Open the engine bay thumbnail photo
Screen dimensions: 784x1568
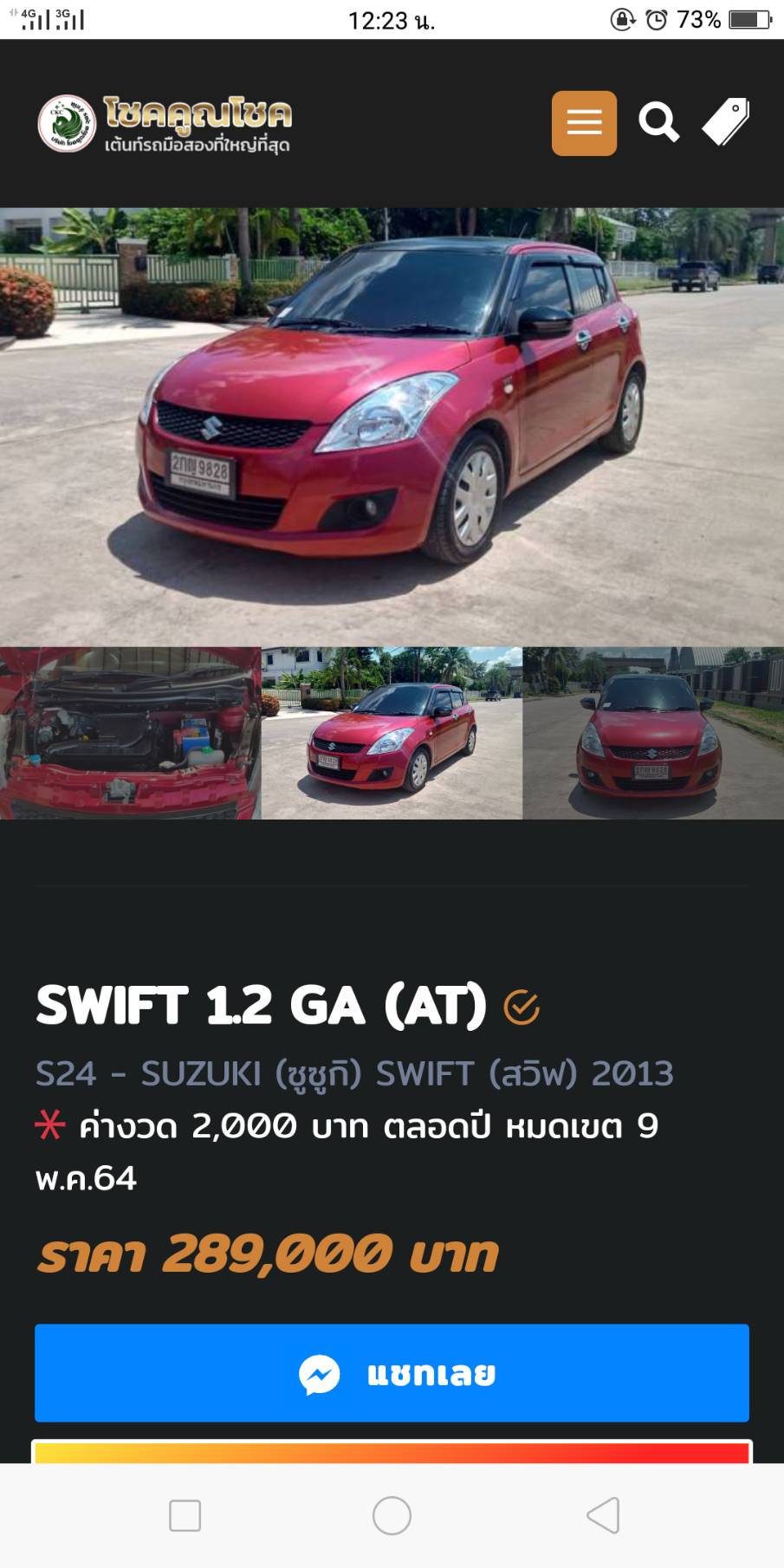130,733
